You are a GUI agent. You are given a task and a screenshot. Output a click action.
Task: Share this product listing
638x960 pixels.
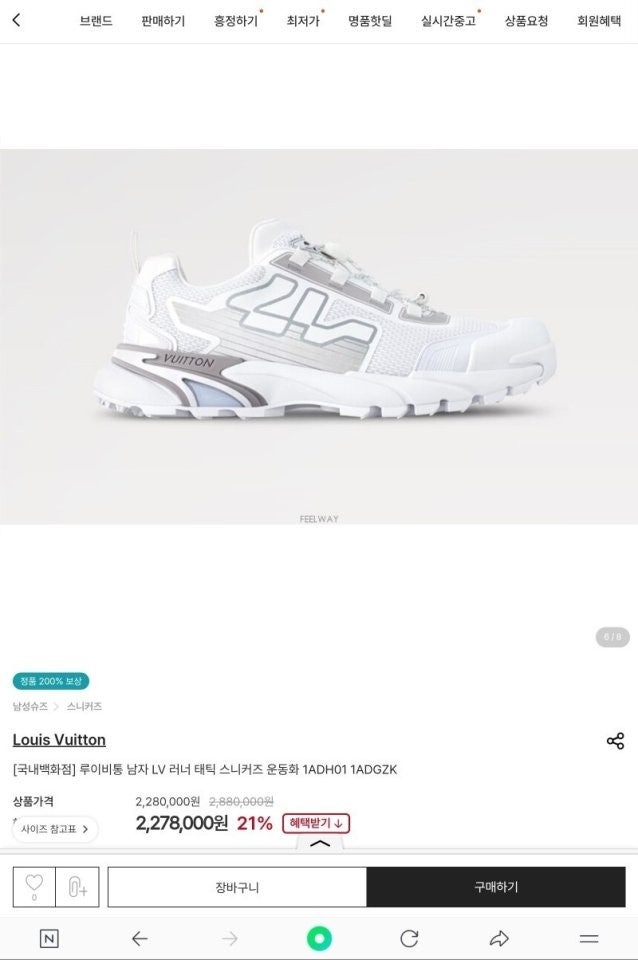point(615,741)
